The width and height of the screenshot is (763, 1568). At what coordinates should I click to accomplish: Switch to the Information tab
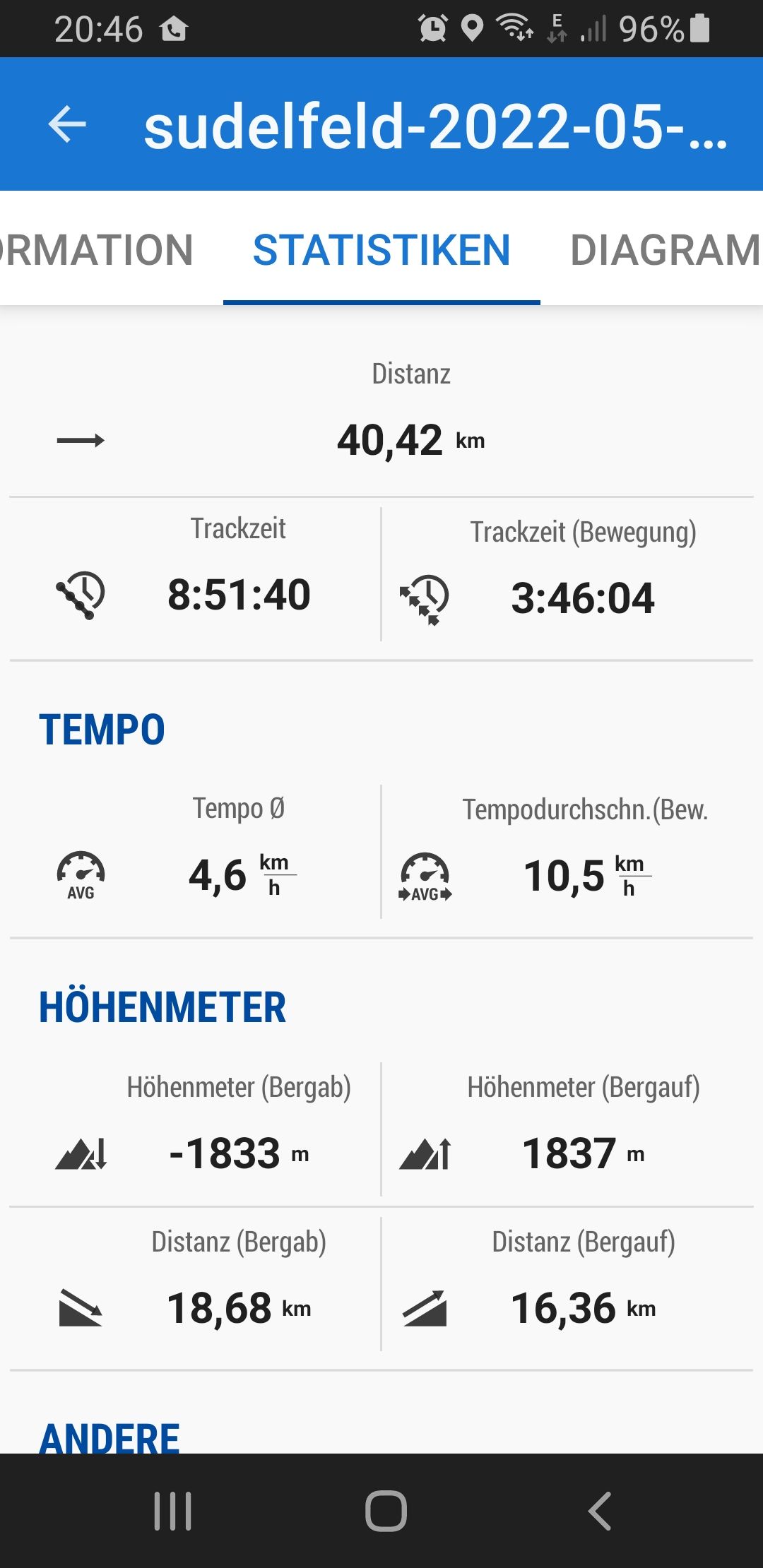[x=95, y=250]
